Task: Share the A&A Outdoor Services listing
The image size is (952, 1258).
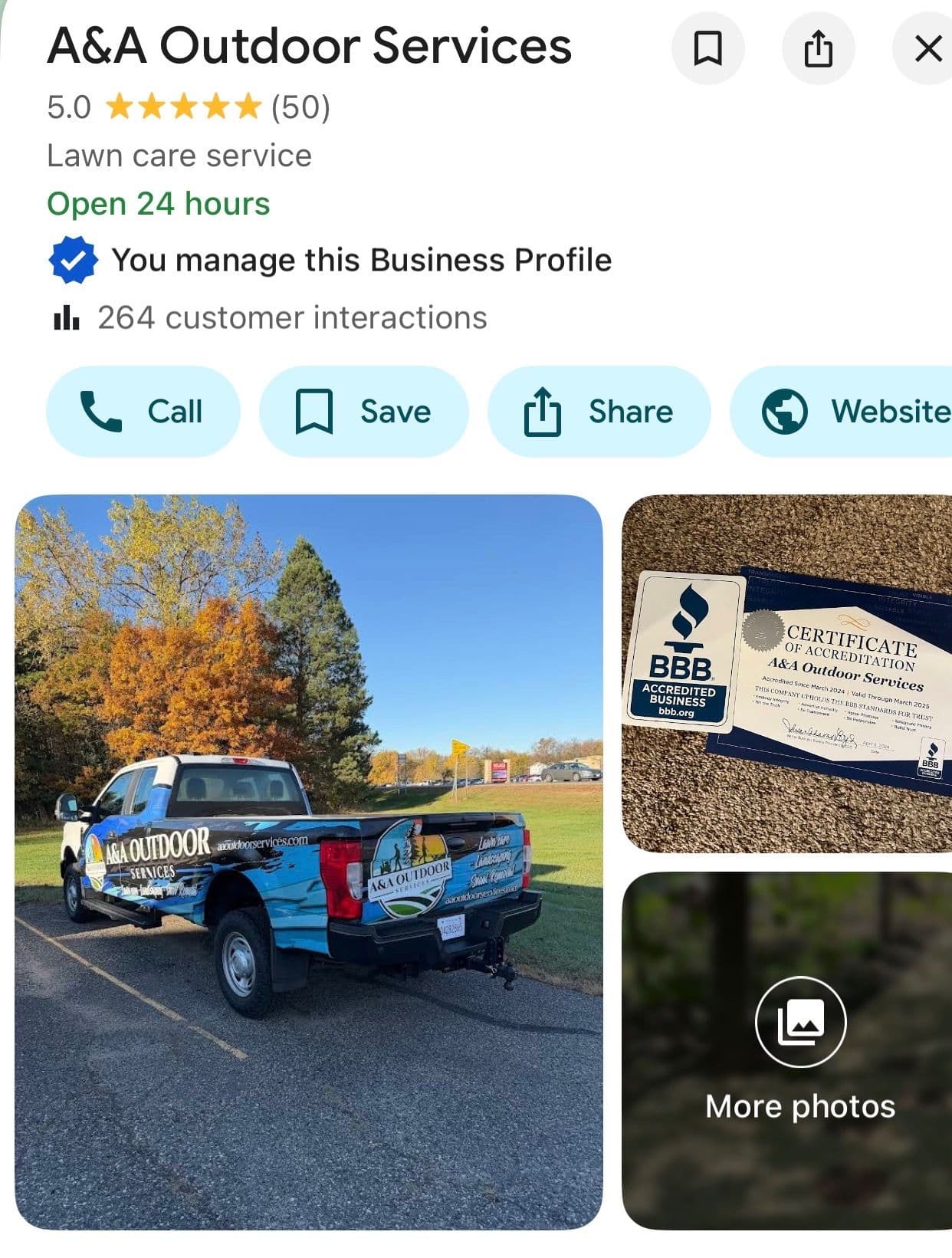Action: pyautogui.click(x=600, y=411)
